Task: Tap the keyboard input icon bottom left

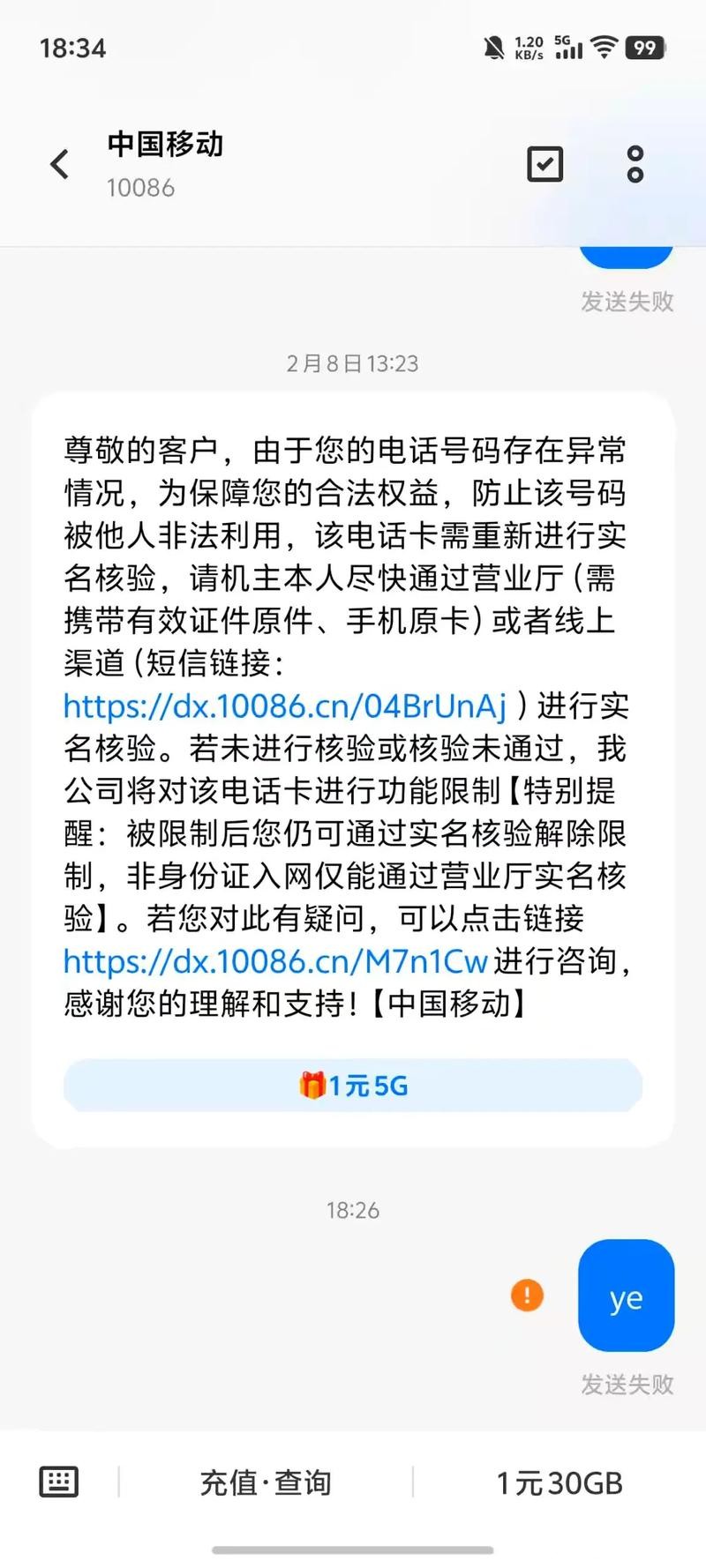Action: 58,1482
